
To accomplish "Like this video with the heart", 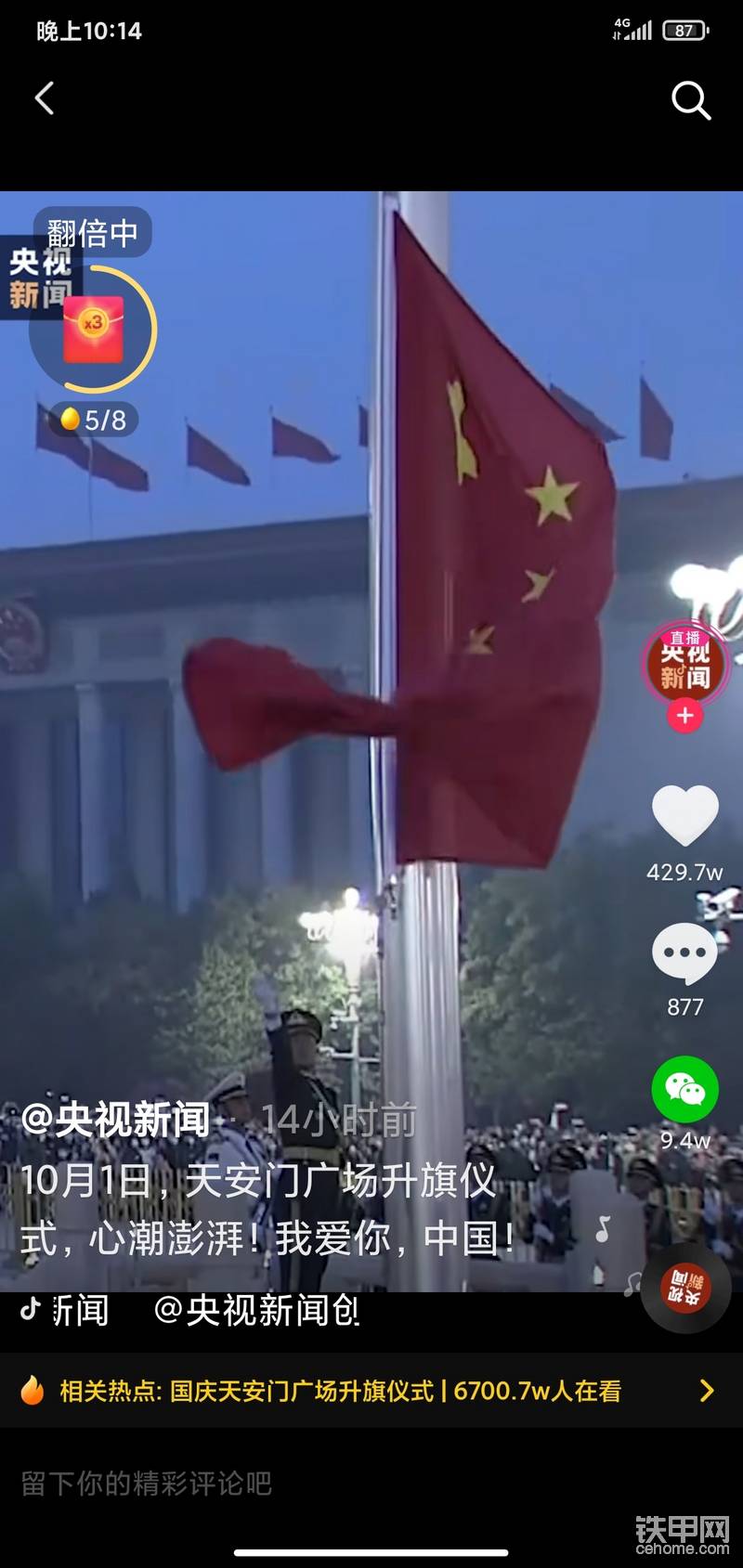I will [x=685, y=815].
